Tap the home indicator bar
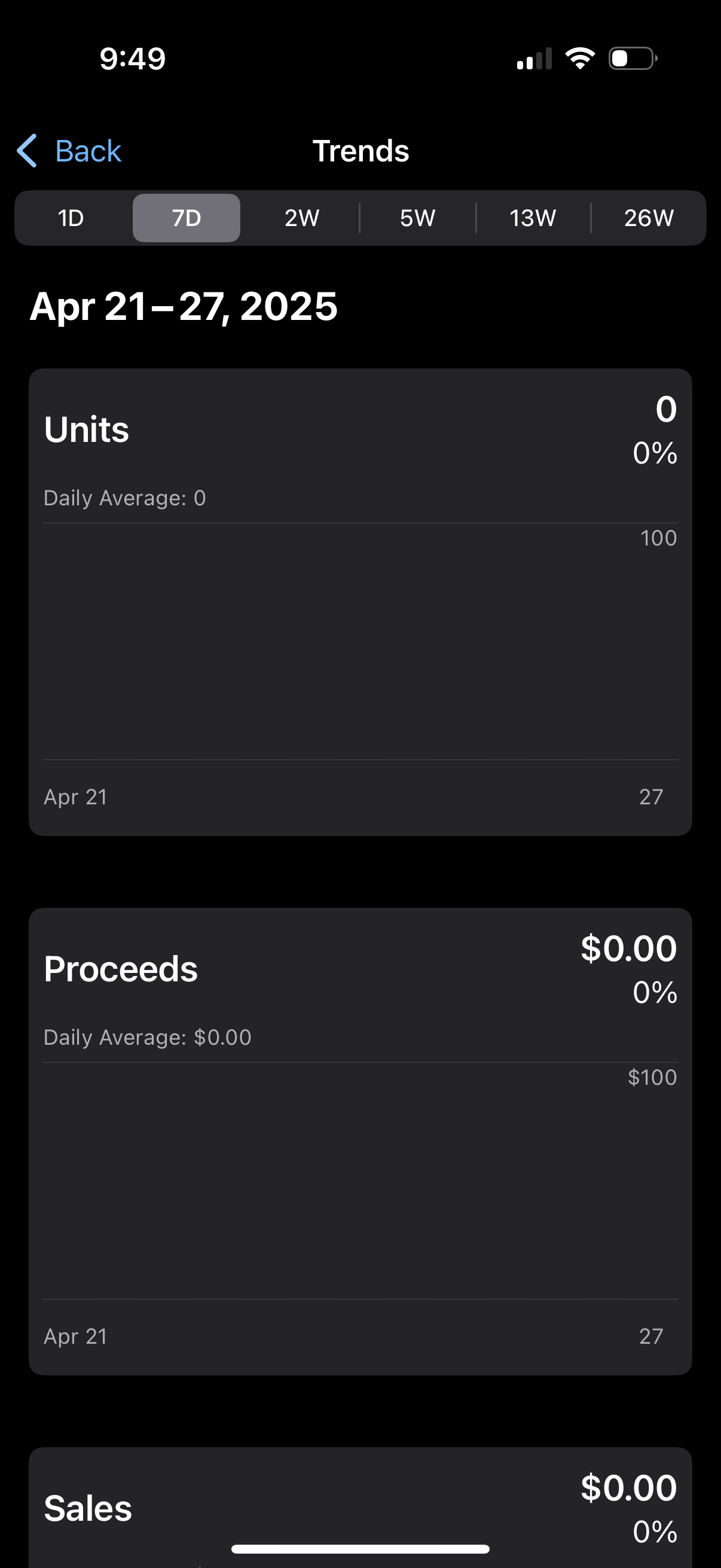721x1568 pixels. pos(360,1546)
